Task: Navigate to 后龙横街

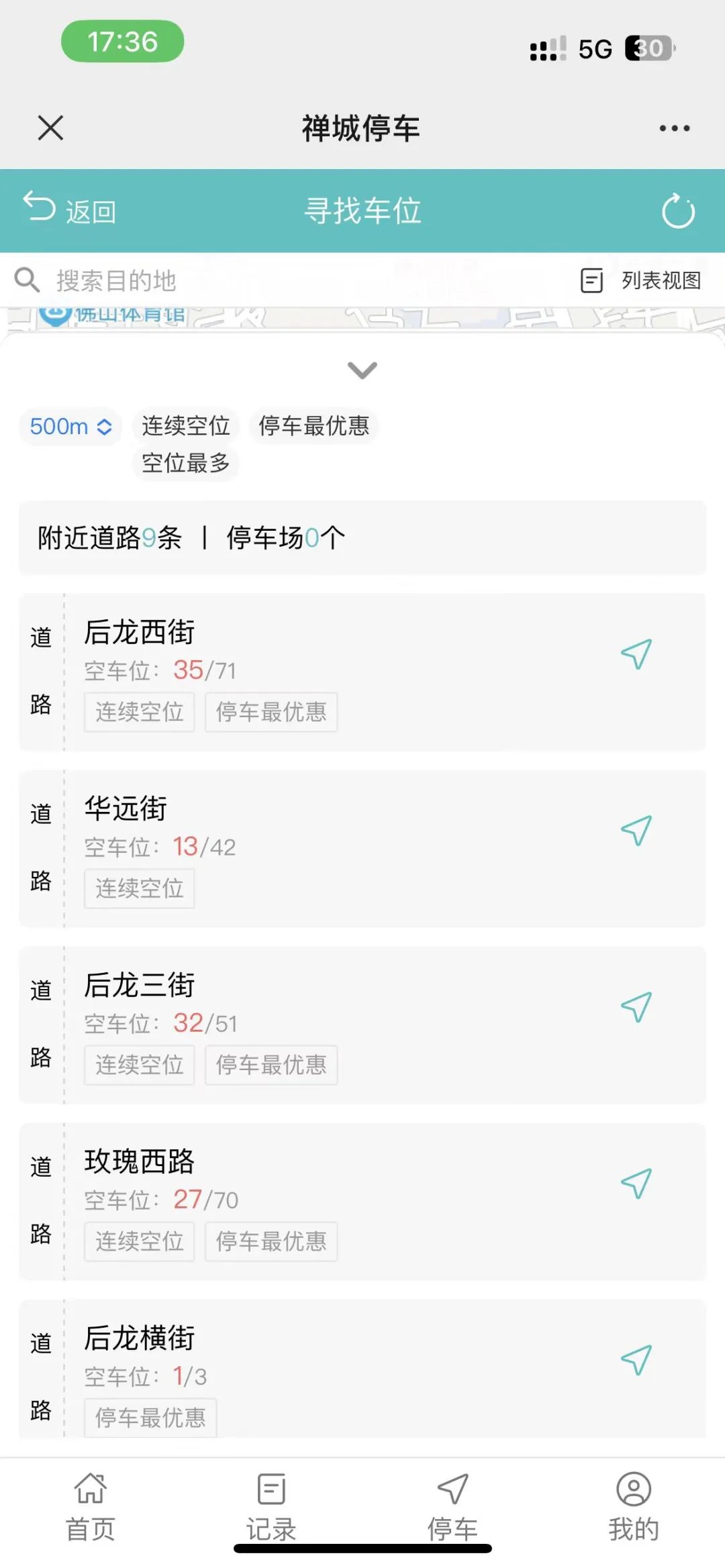Action: coord(636,1359)
